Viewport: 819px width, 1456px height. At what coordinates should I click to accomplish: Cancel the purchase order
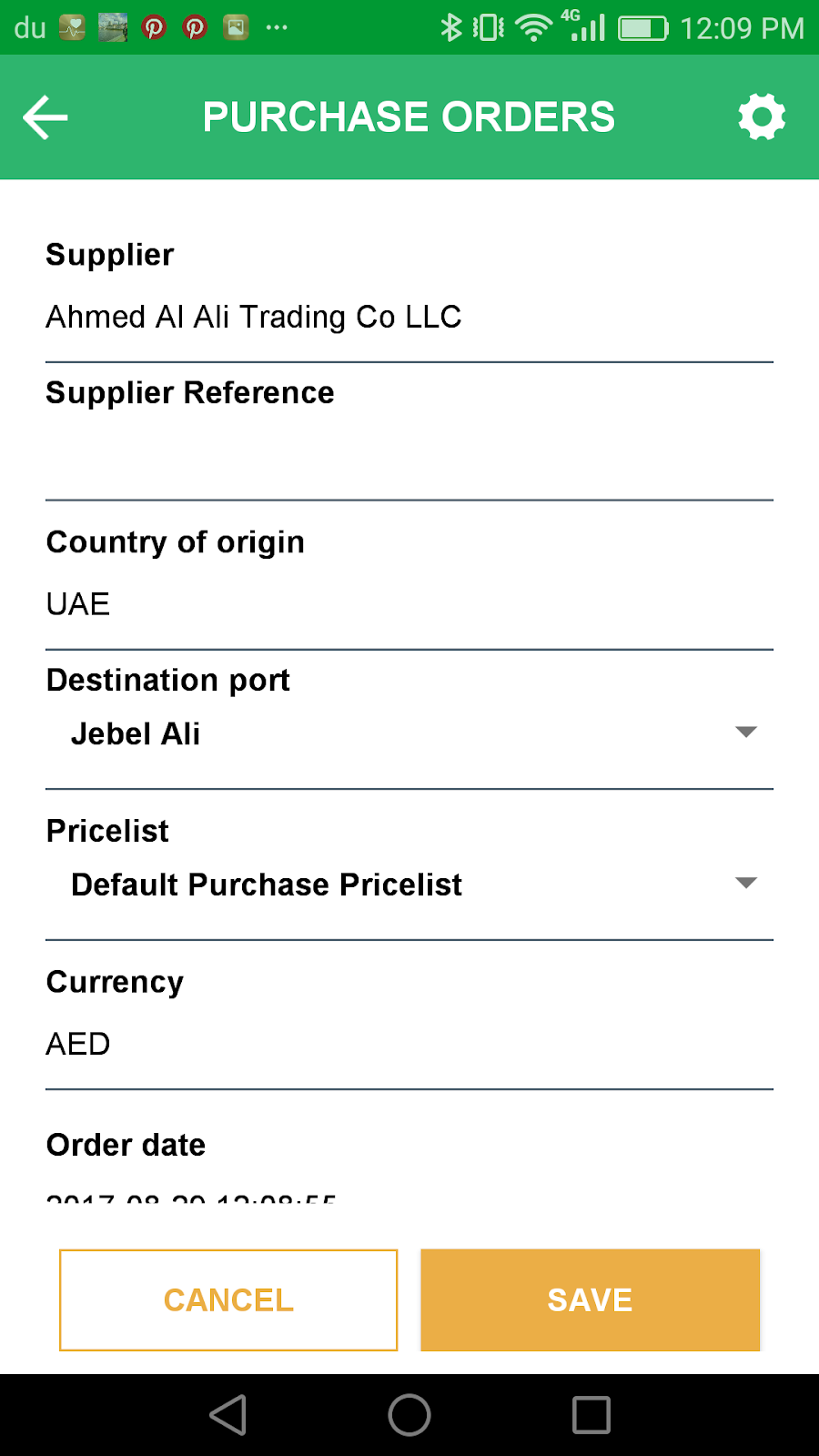228,1299
